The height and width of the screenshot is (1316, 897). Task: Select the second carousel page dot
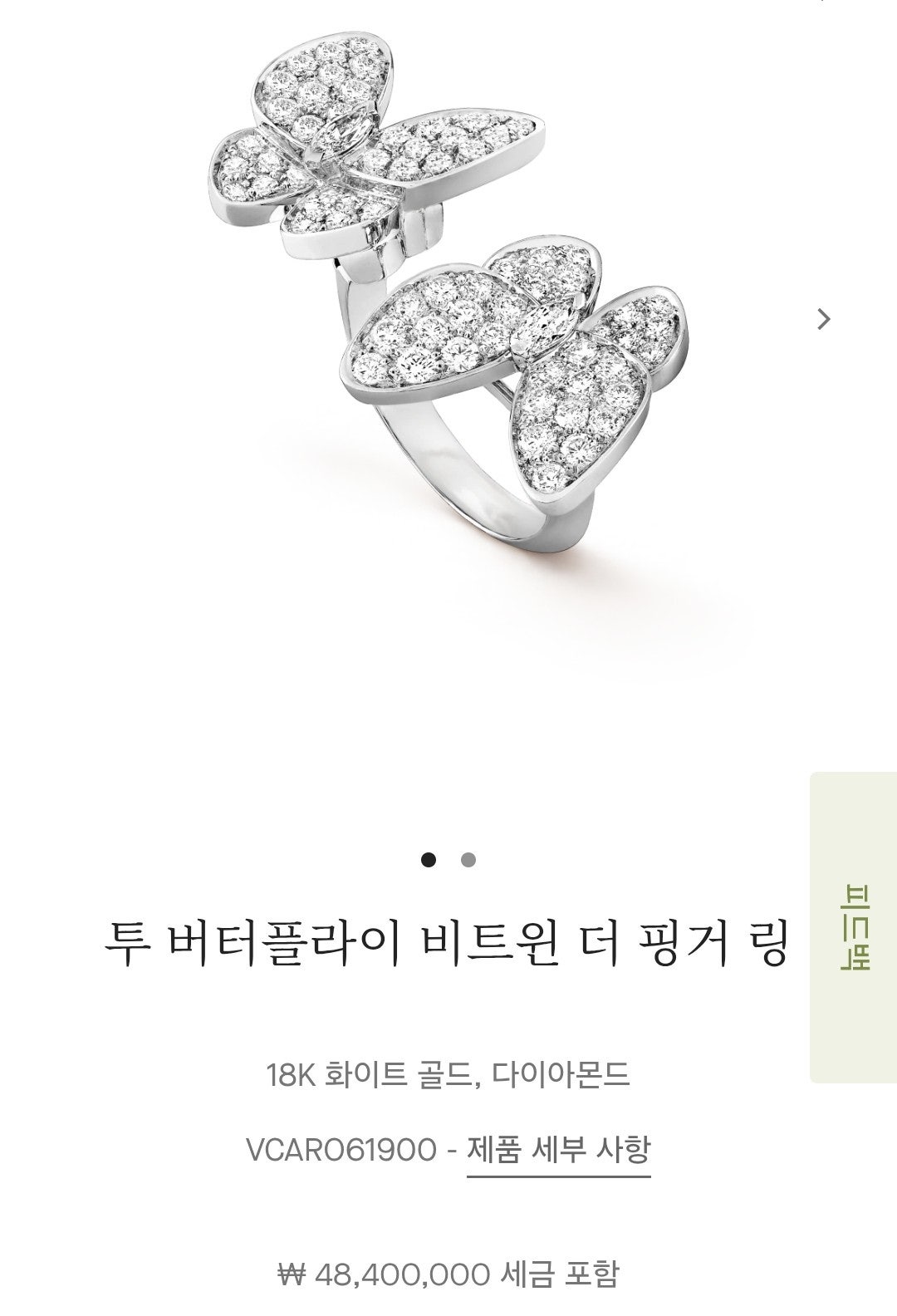coord(468,860)
